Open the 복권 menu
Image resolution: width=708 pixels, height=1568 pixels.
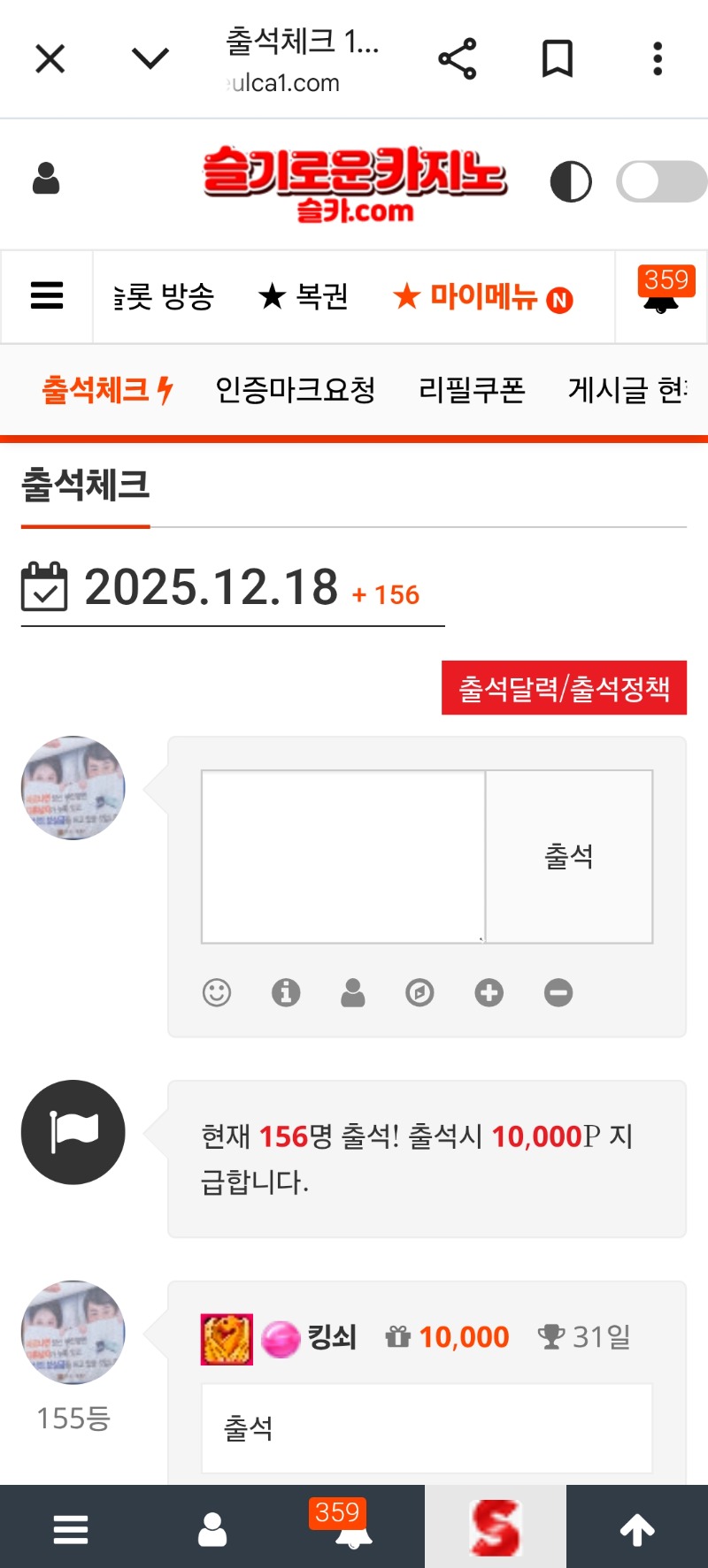coord(304,296)
